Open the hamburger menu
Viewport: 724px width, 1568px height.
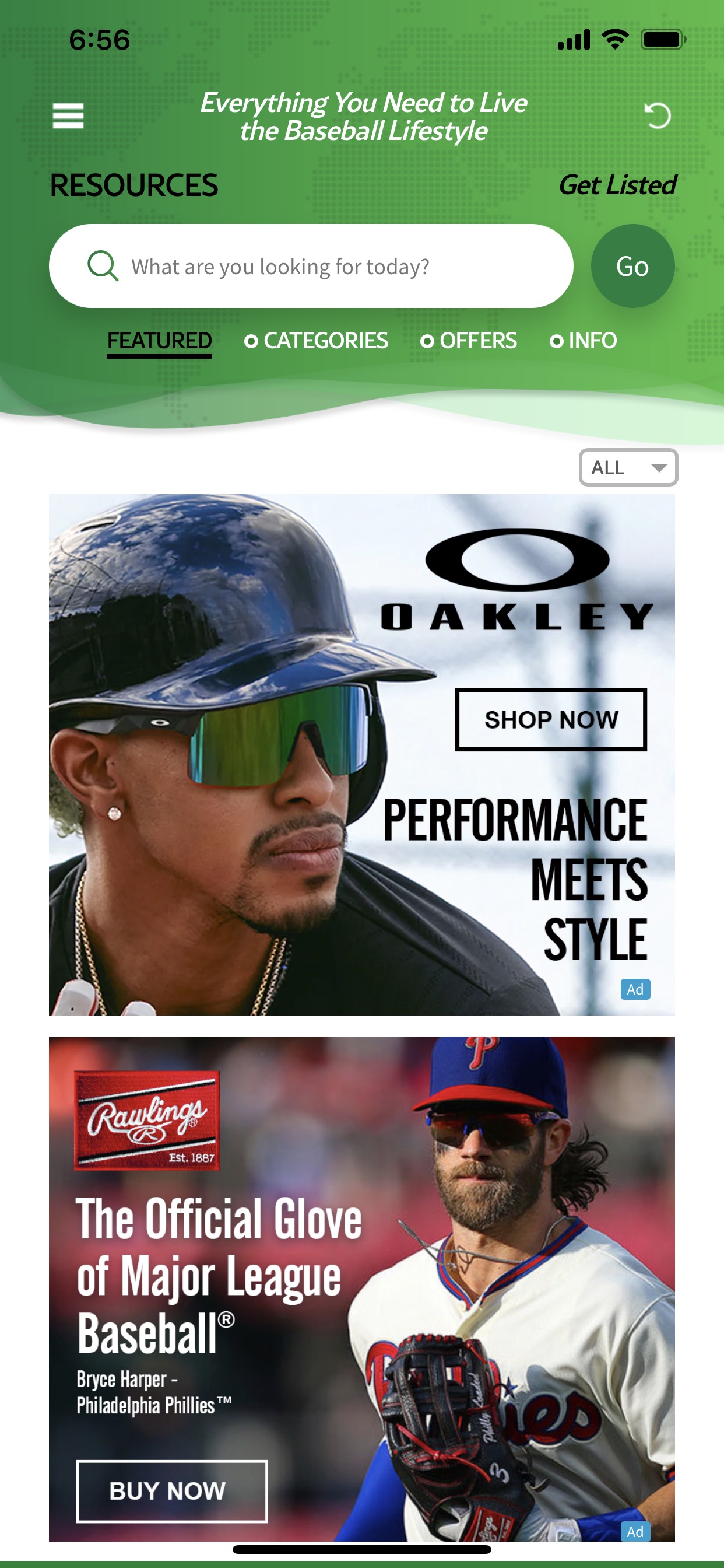tap(68, 116)
